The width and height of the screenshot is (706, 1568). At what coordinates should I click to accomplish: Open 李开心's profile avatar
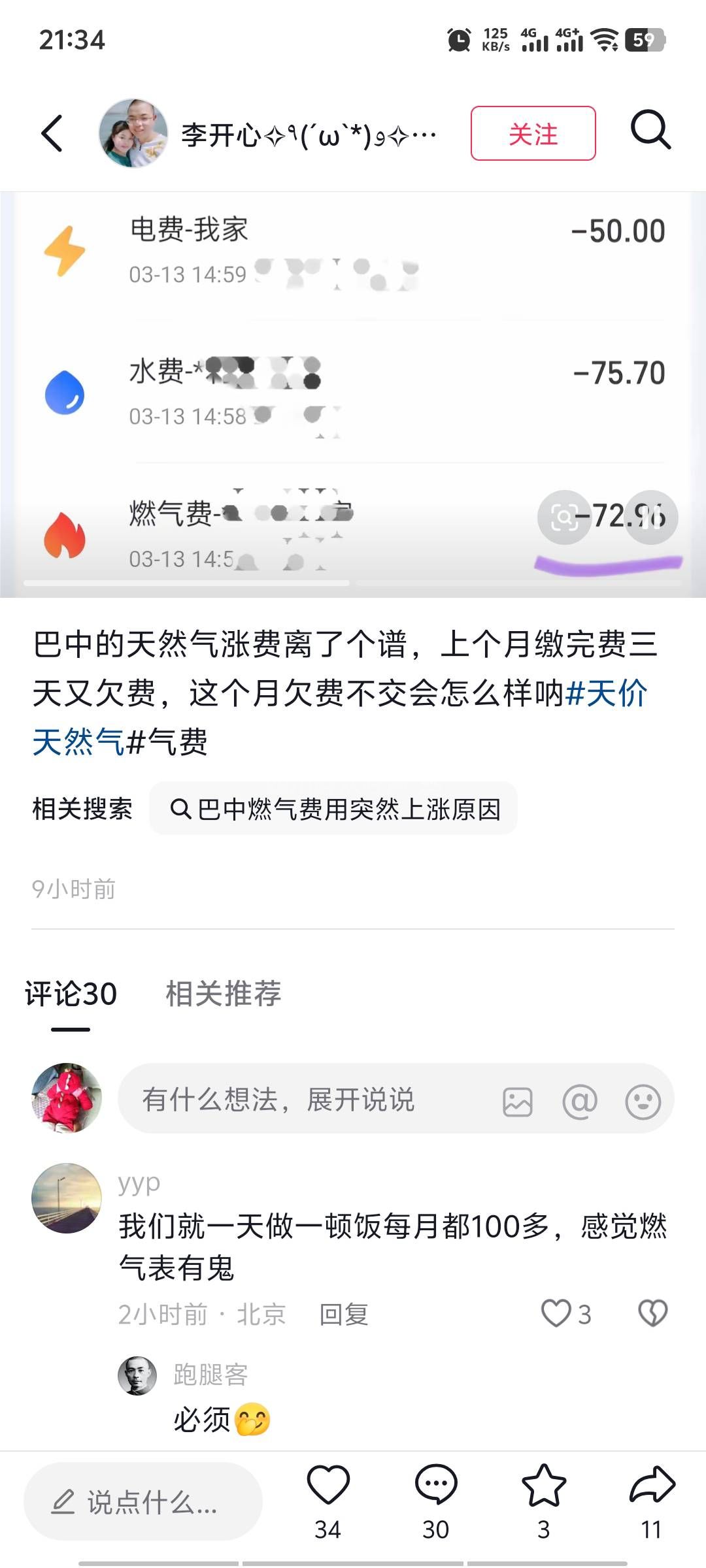[x=133, y=133]
